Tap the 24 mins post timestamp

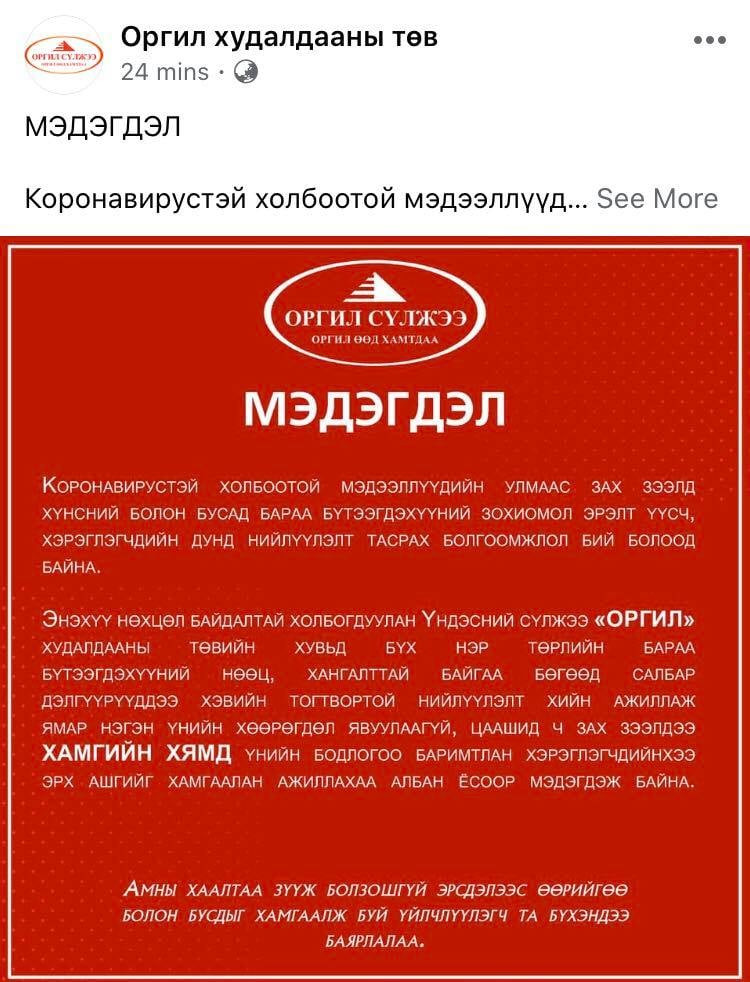click(165, 72)
